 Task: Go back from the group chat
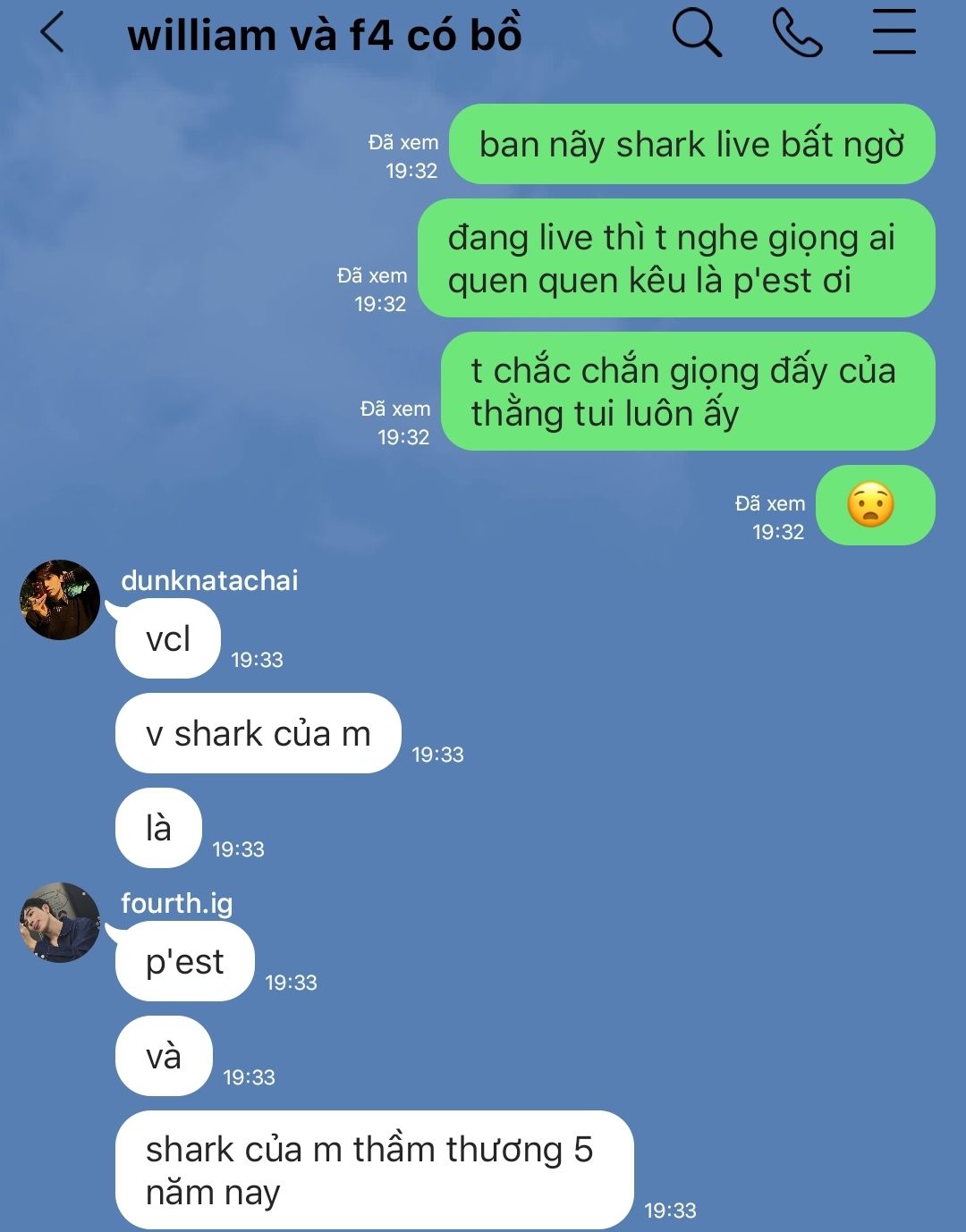(x=53, y=34)
